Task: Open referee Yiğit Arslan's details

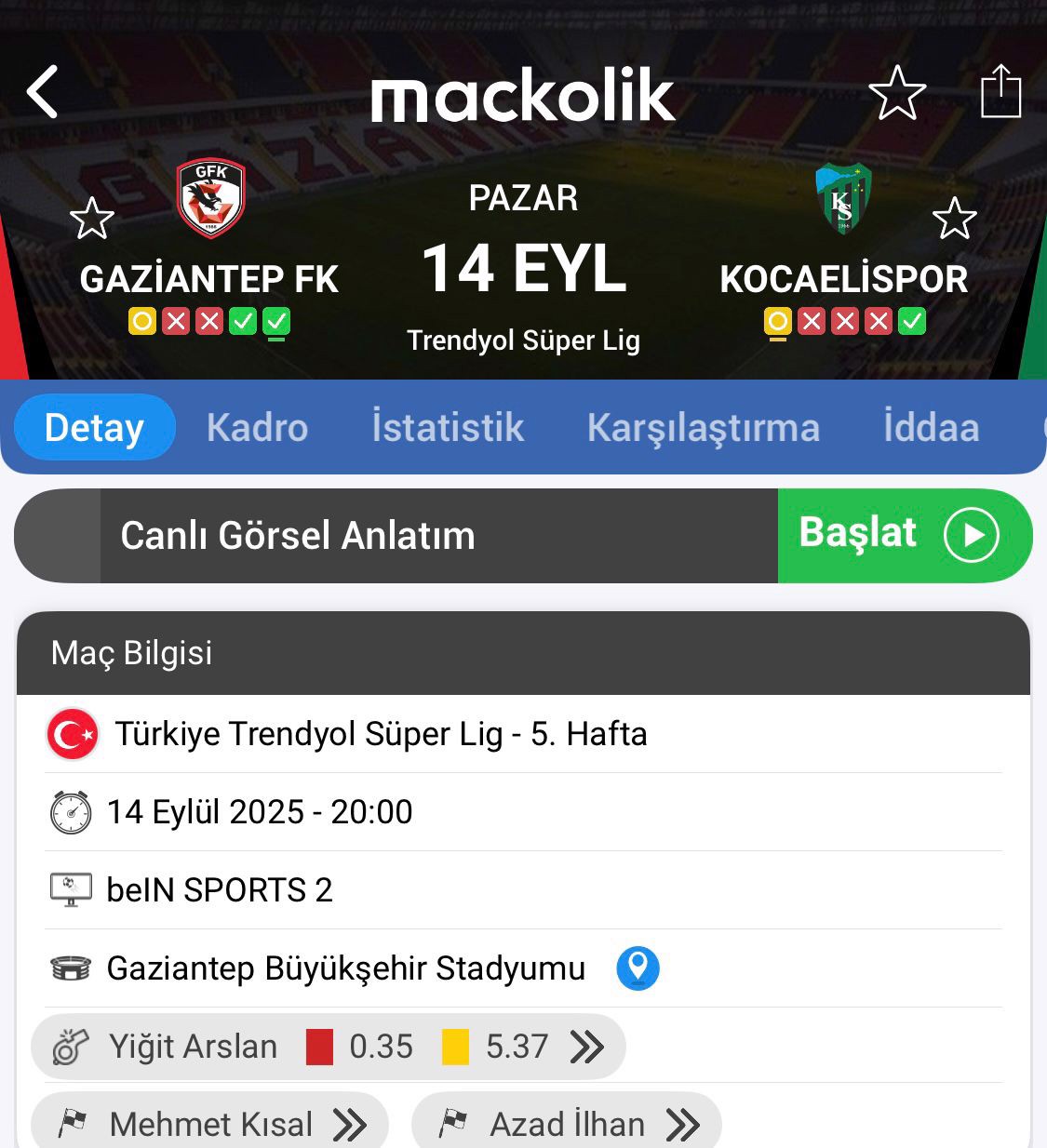Action: point(328,1047)
